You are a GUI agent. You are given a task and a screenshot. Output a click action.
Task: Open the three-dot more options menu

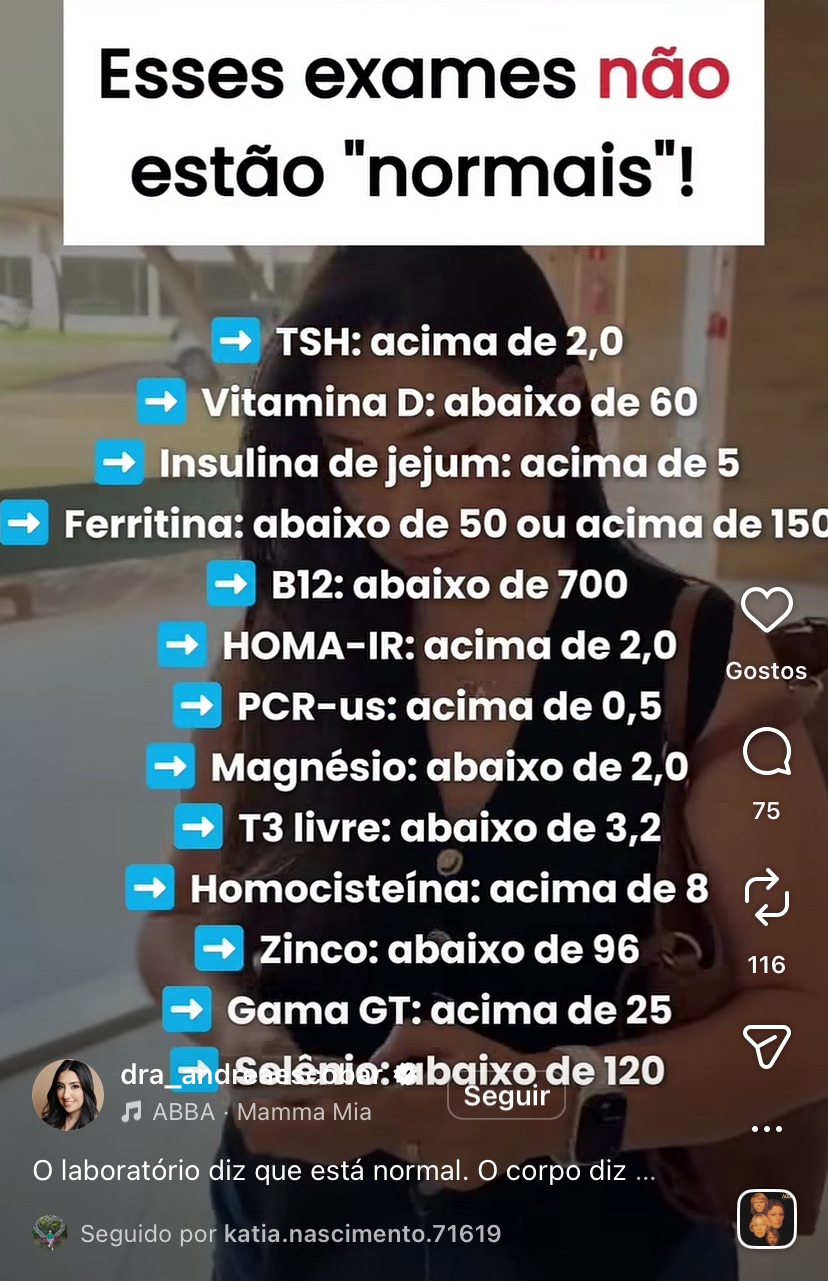pyautogui.click(x=766, y=1129)
